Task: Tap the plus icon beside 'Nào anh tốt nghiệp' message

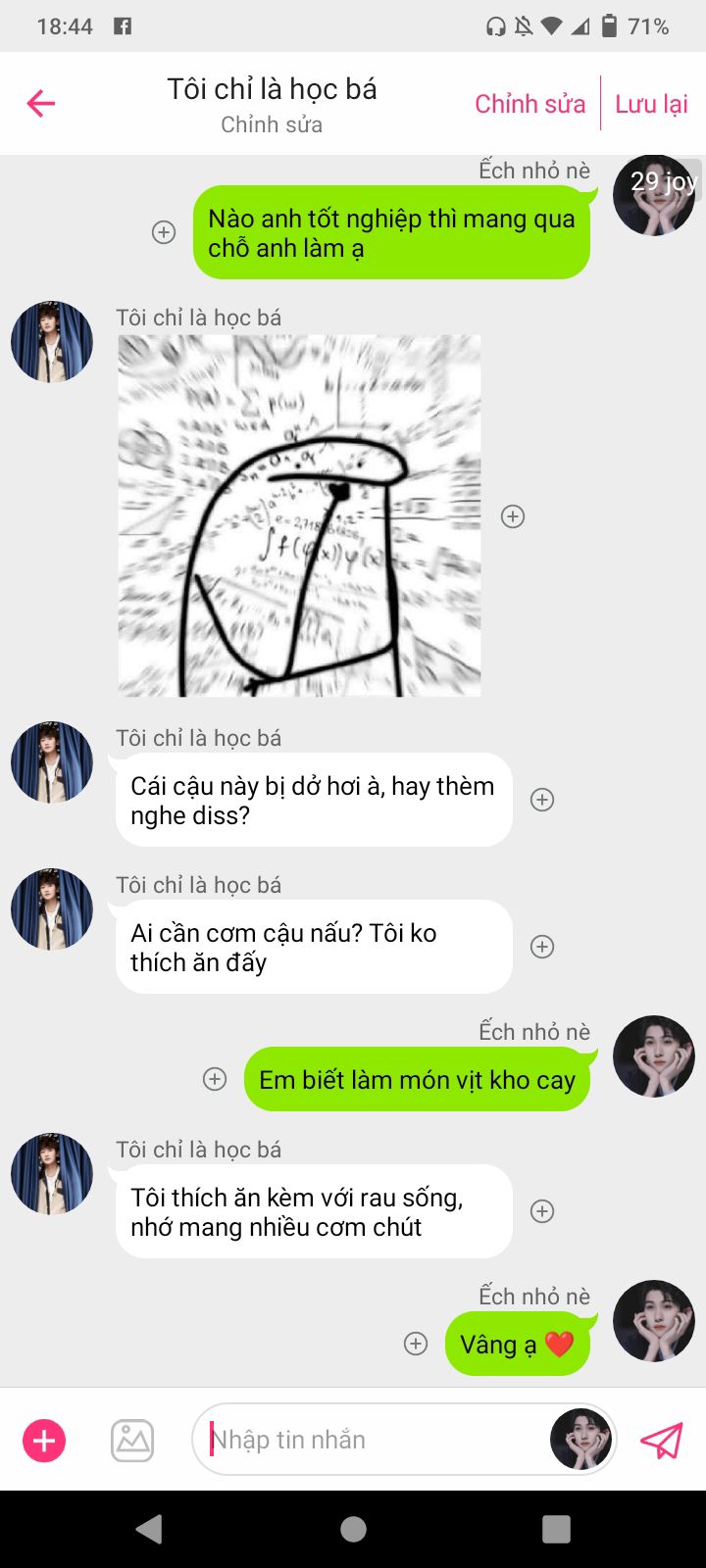Action: (164, 232)
